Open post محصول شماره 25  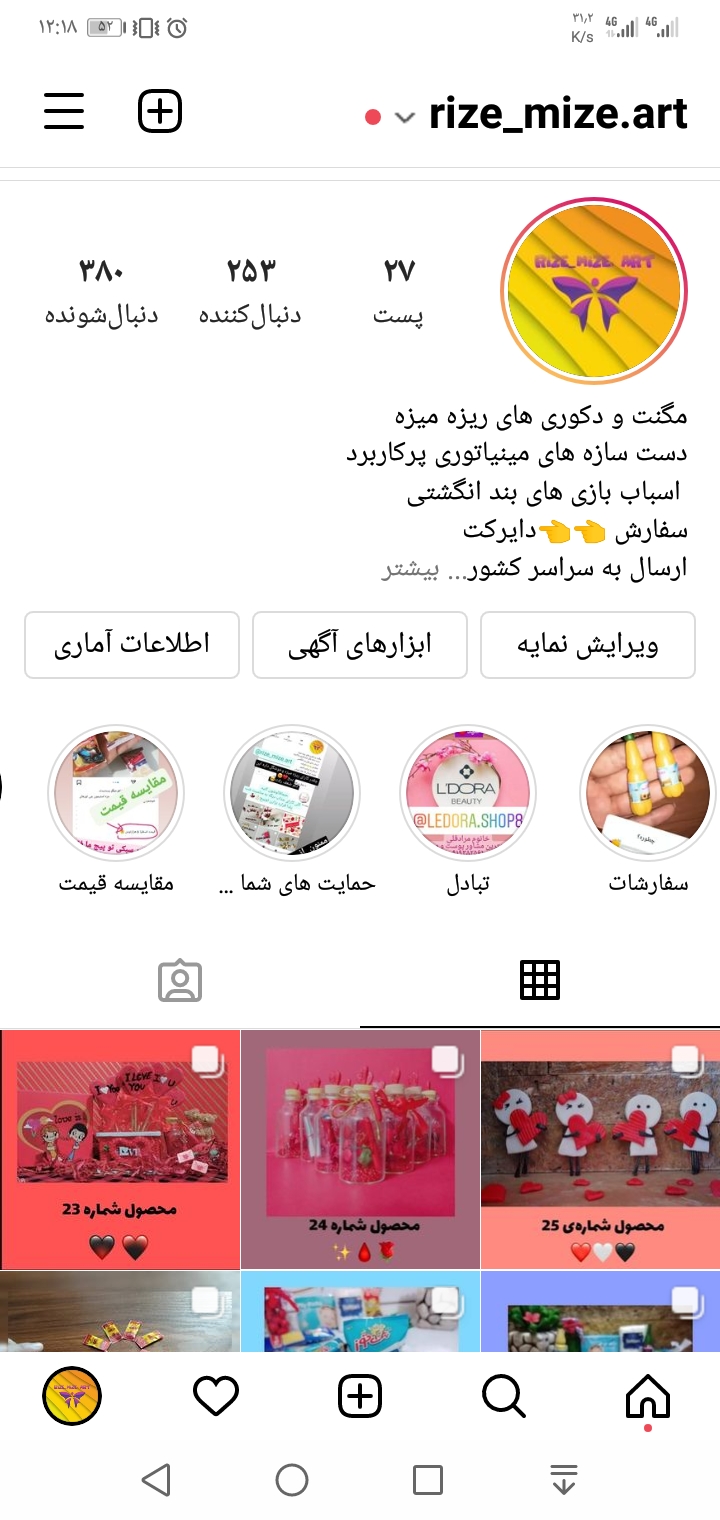[600, 1149]
